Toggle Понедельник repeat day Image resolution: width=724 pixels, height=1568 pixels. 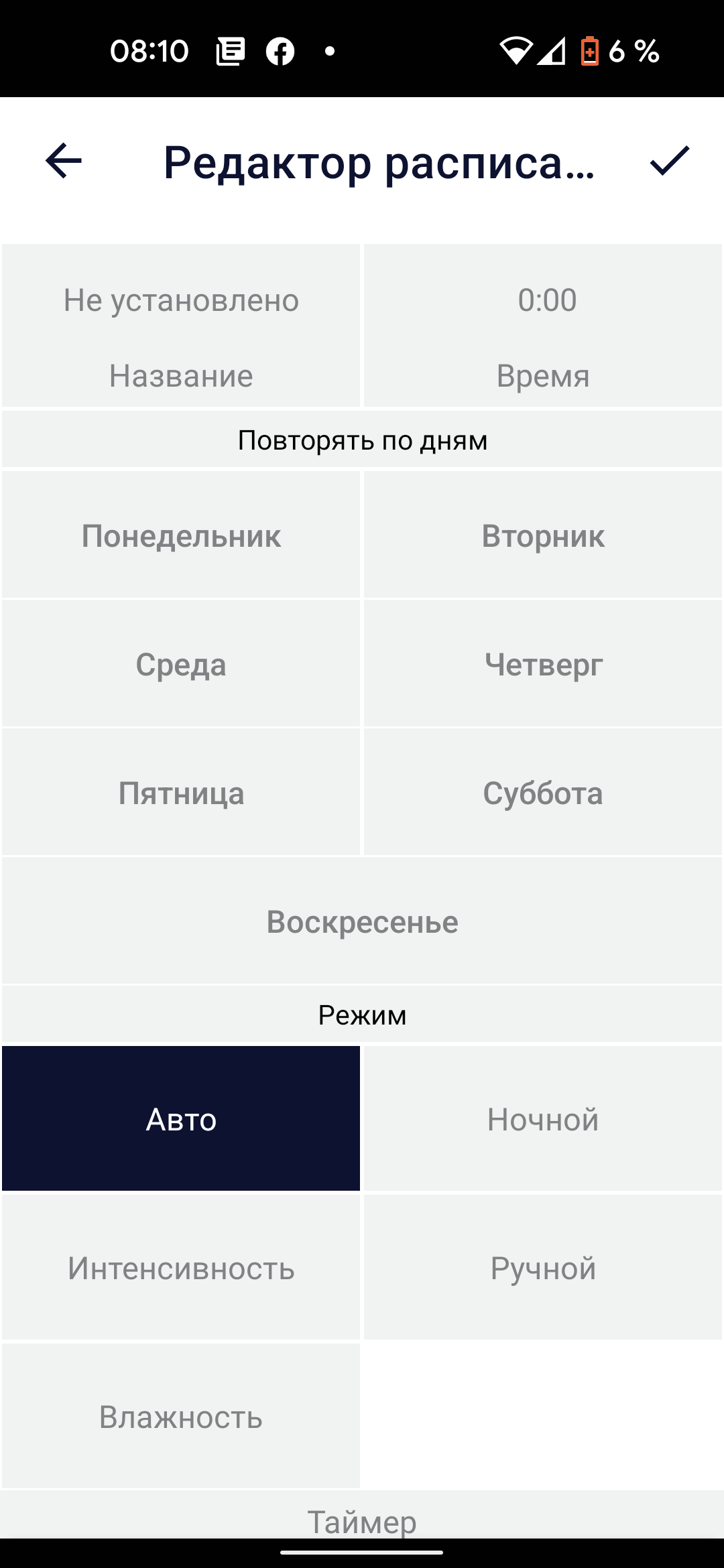pos(181,535)
